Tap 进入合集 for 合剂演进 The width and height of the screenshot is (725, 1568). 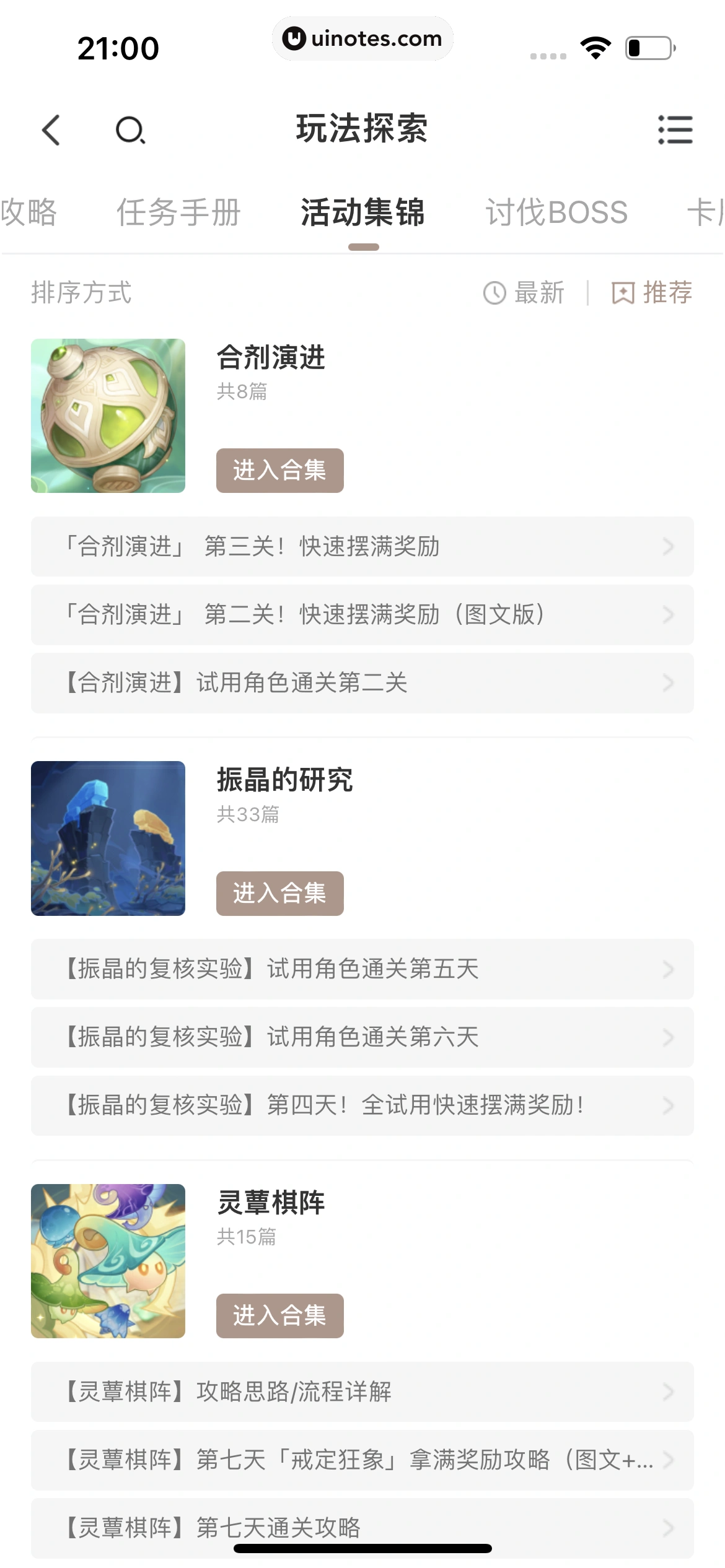click(x=279, y=471)
